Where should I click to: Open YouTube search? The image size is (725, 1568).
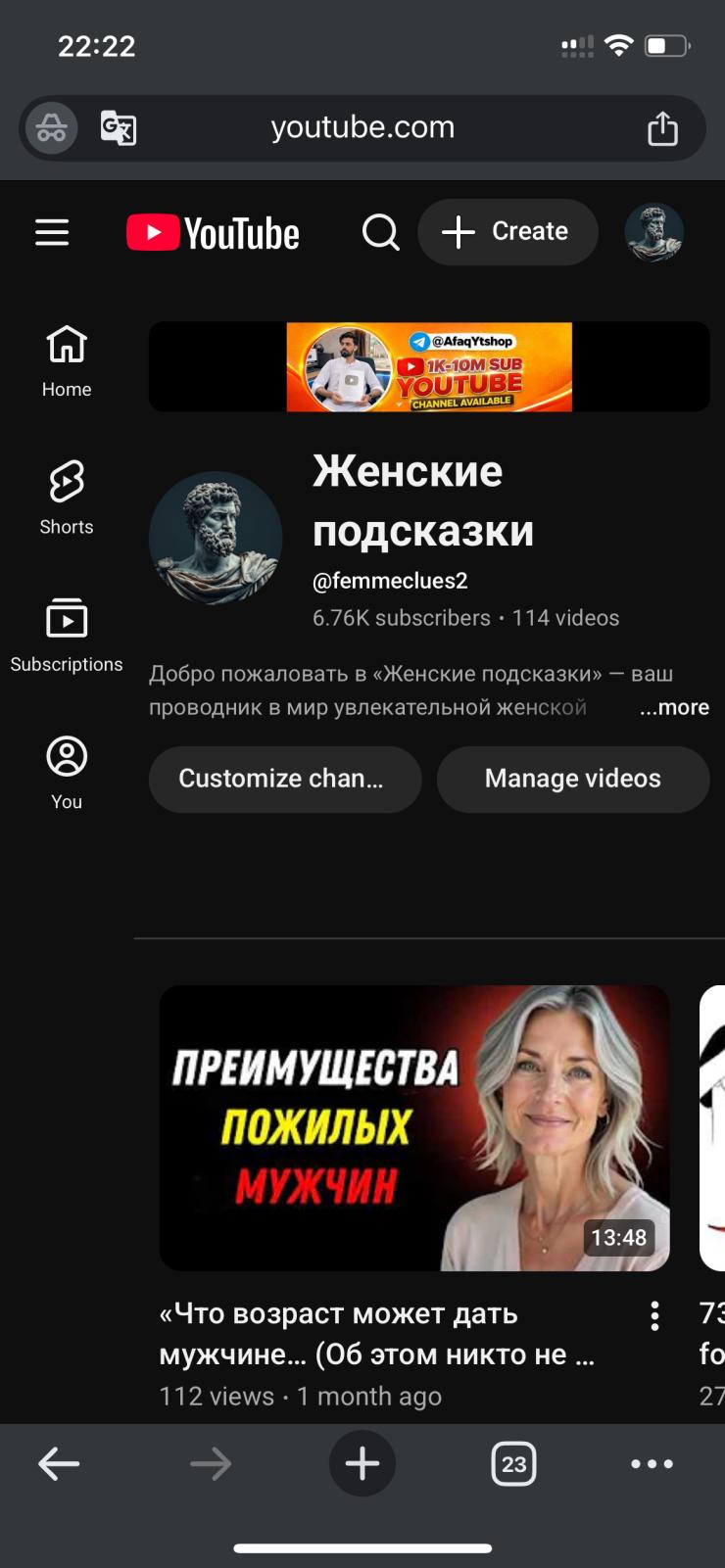(380, 232)
